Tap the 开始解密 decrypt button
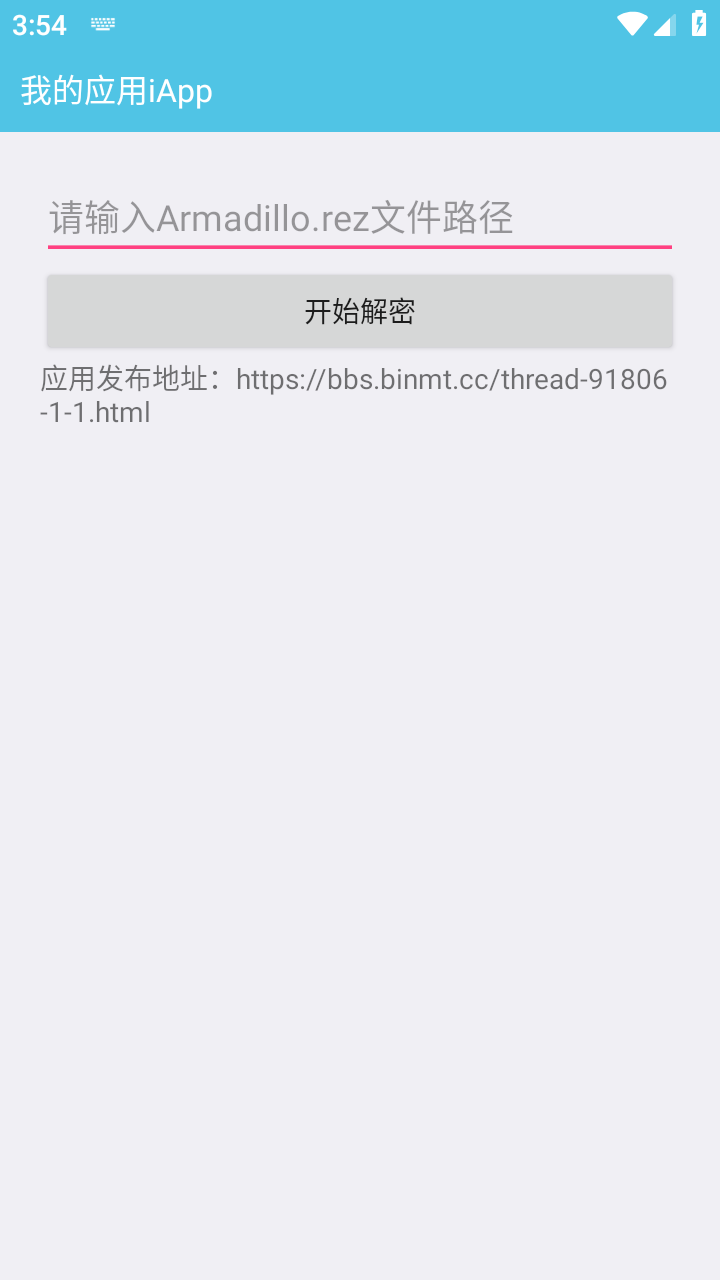720x1280 pixels. click(x=359, y=310)
